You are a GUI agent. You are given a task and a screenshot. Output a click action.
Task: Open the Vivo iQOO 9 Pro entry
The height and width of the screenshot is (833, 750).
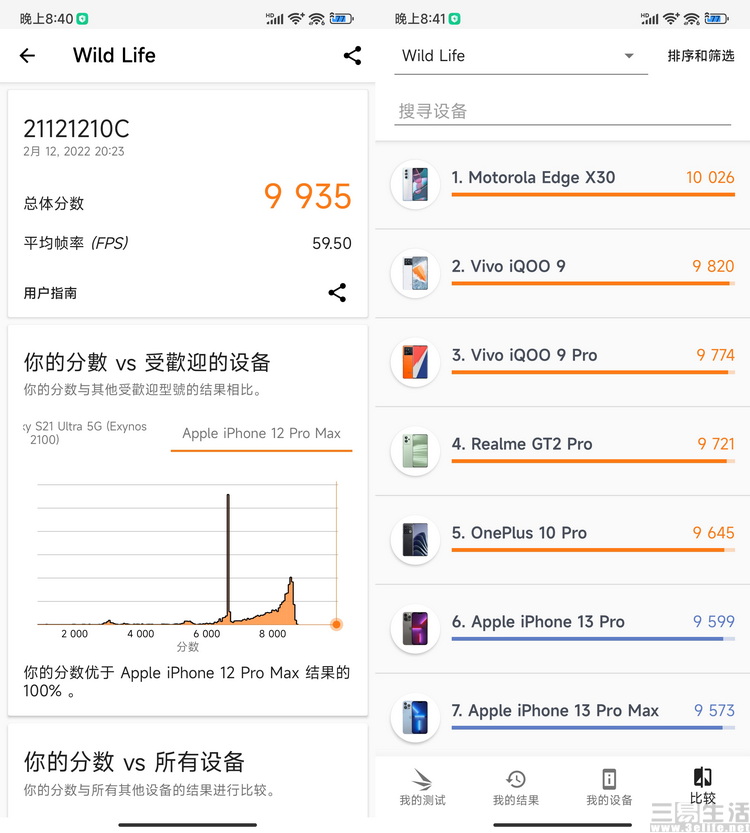tap(563, 362)
